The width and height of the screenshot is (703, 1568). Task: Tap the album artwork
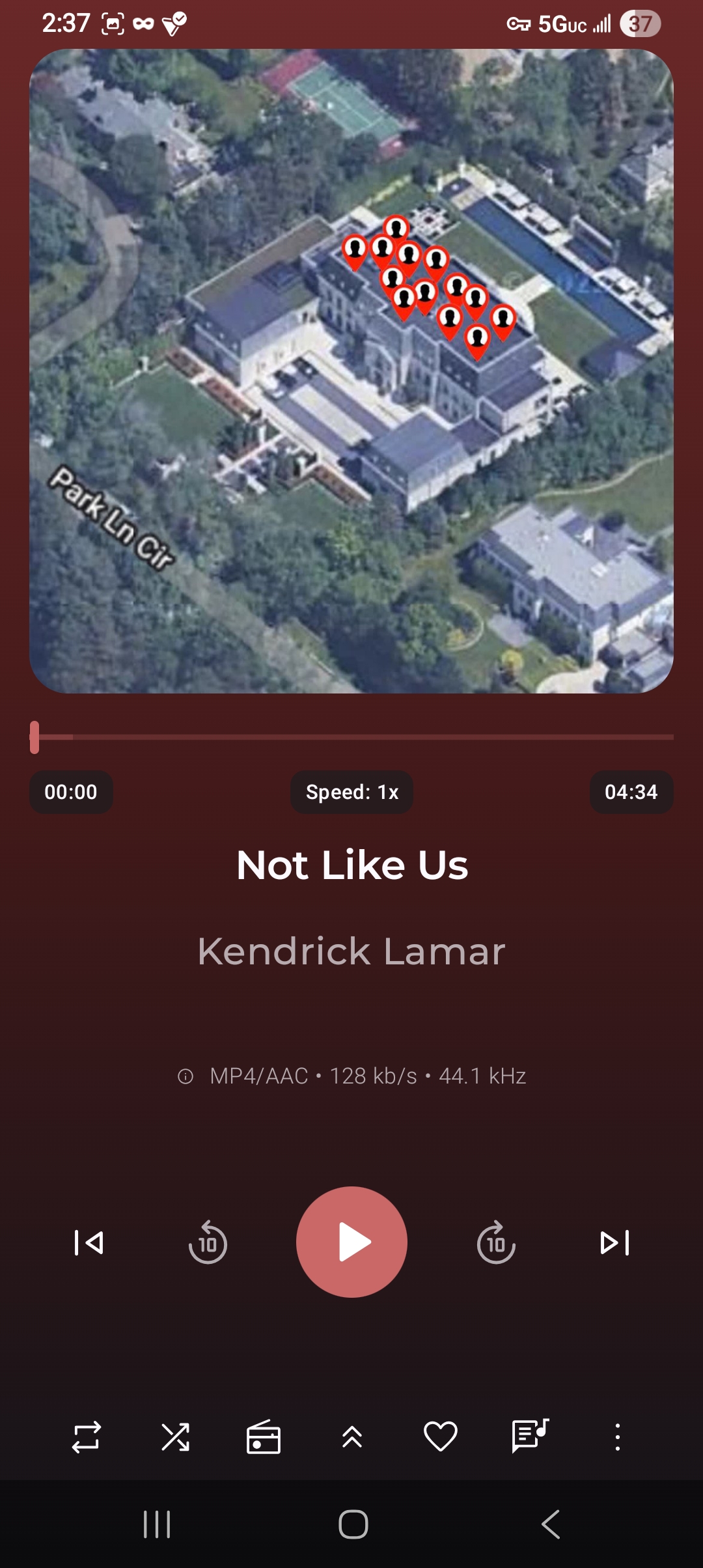(351, 371)
